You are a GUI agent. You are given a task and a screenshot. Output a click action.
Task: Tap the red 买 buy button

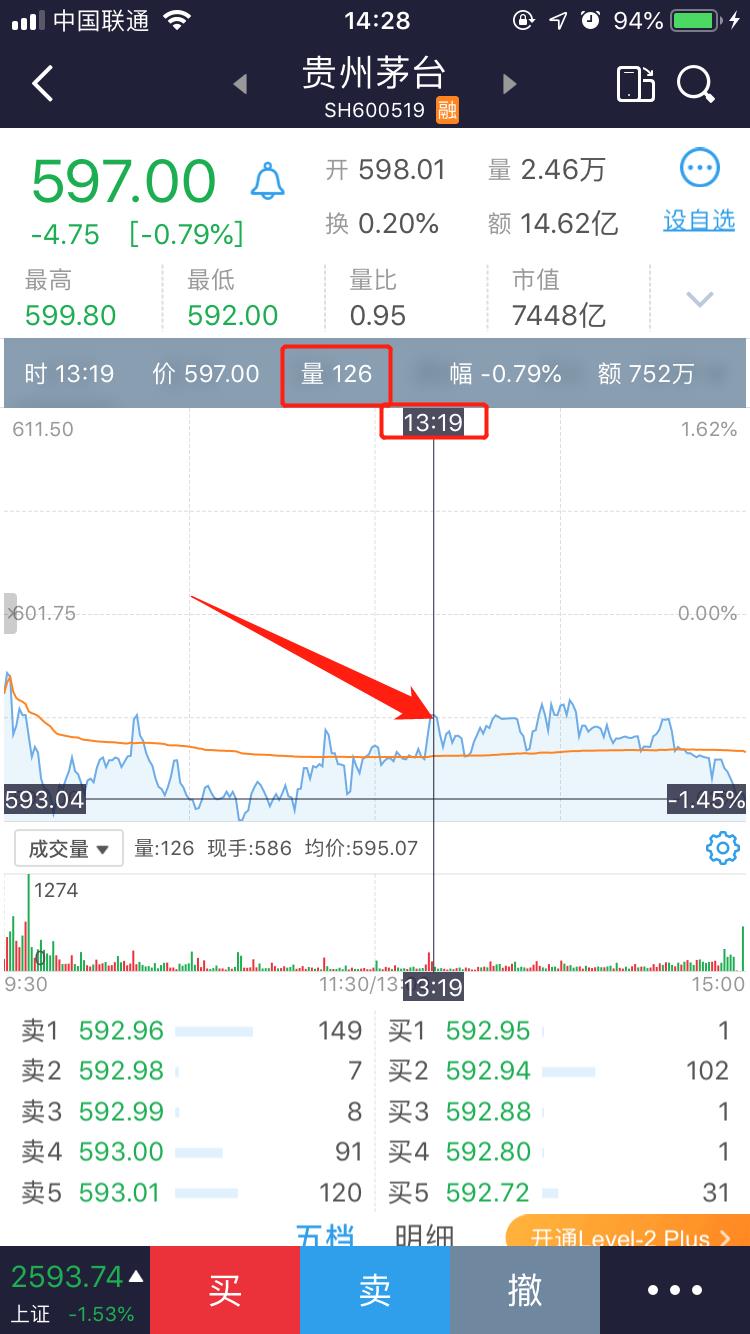coord(225,1290)
